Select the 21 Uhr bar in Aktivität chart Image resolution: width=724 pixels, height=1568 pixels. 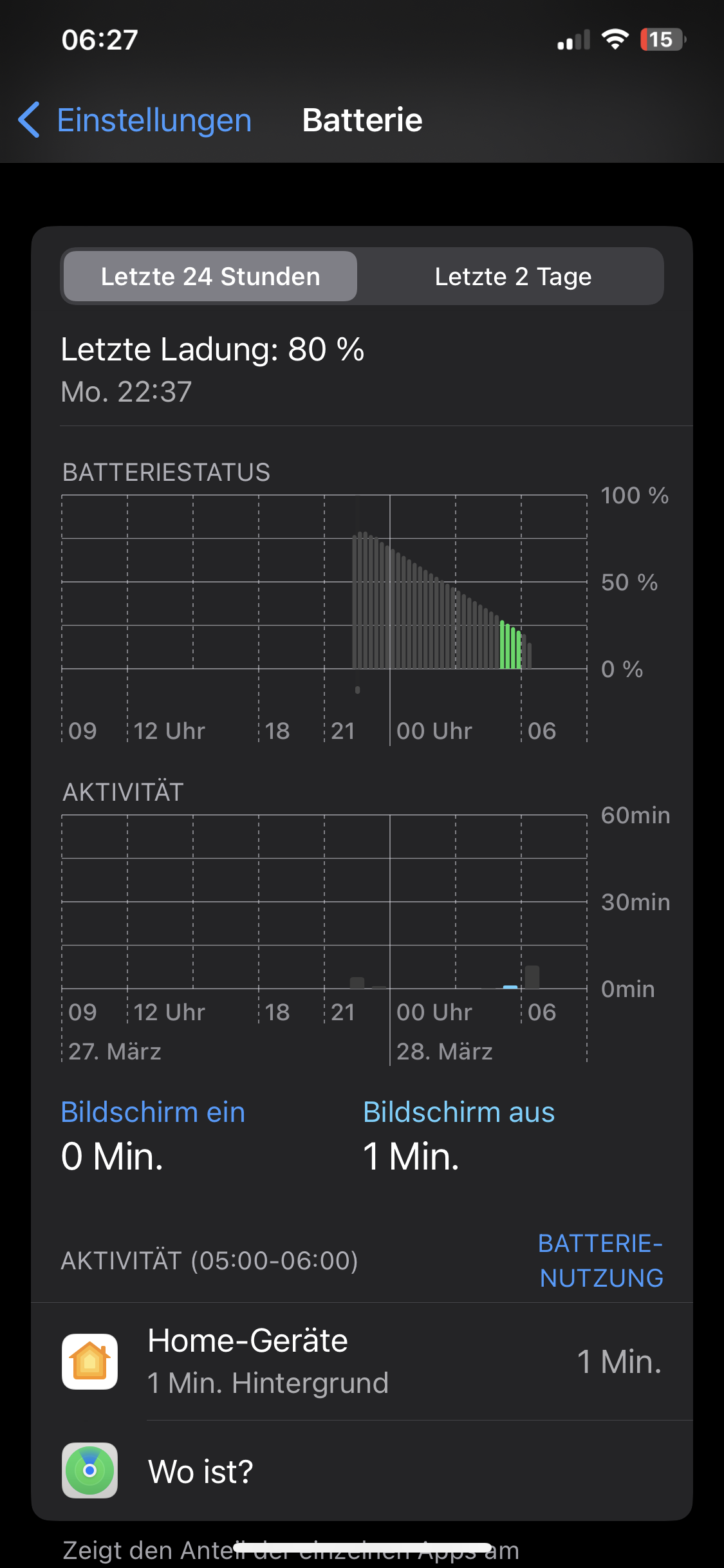coord(357,982)
